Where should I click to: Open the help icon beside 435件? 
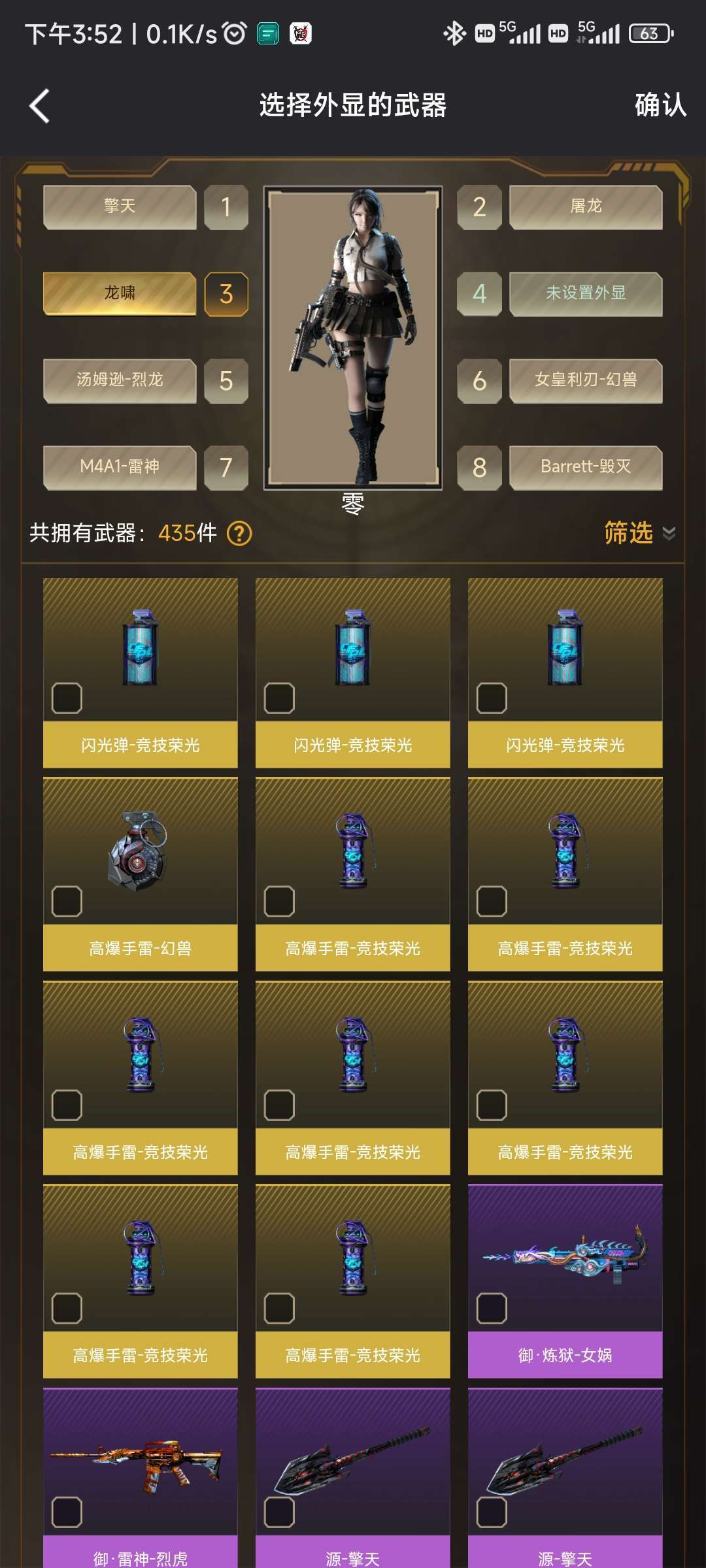239,534
